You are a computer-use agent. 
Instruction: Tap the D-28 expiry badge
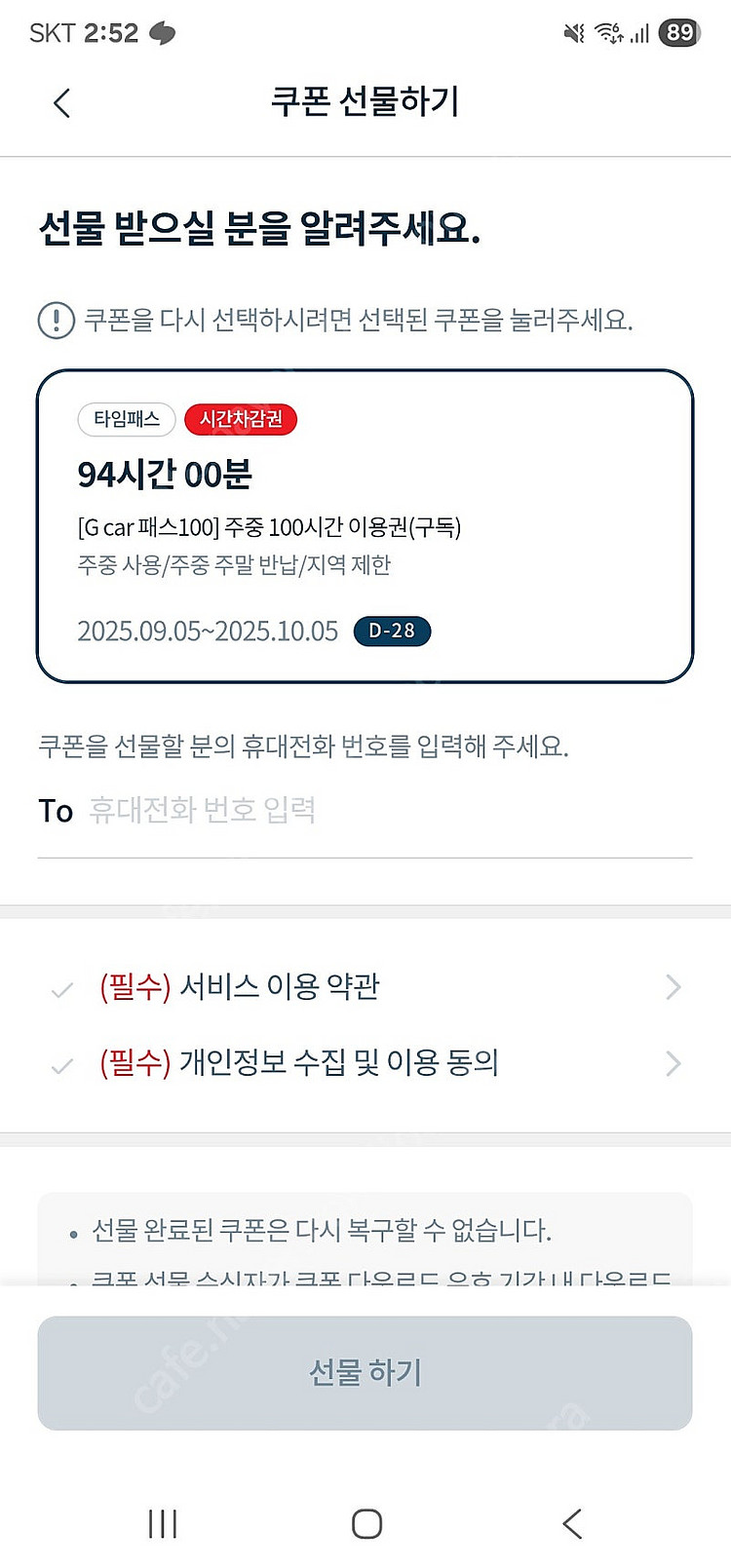click(392, 631)
